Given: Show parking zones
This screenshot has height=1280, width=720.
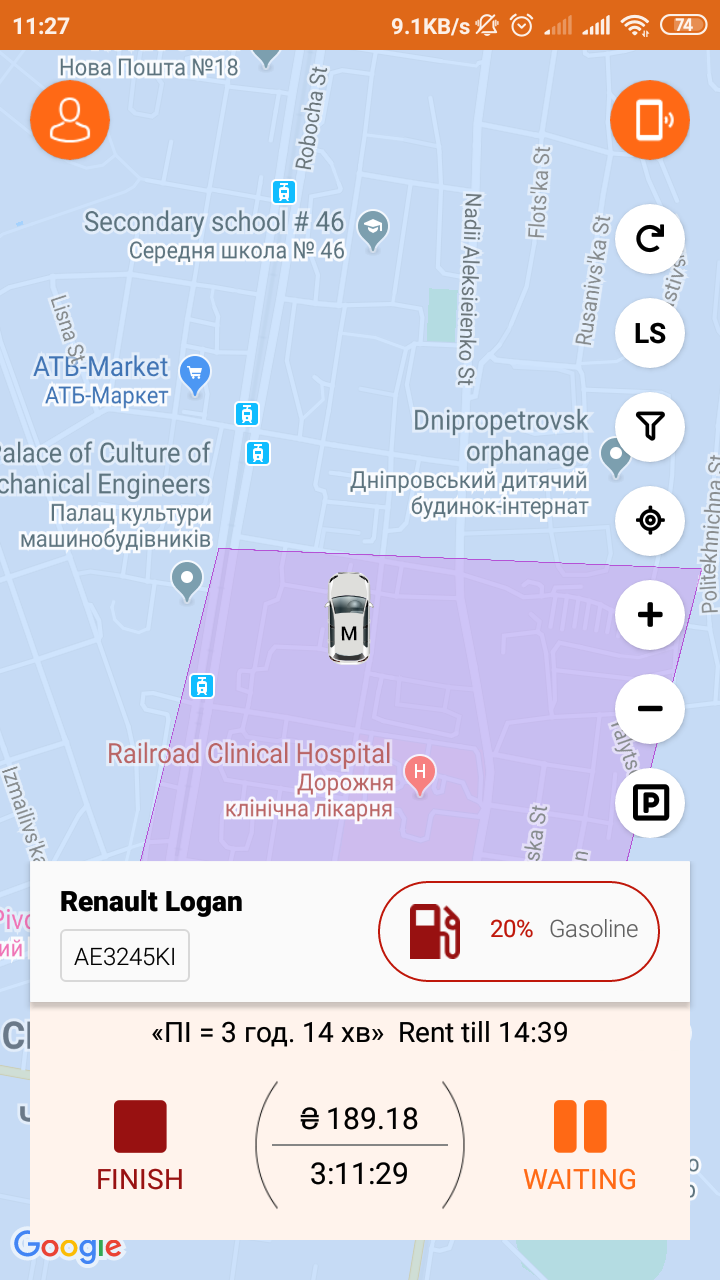Looking at the screenshot, I should click(x=650, y=802).
